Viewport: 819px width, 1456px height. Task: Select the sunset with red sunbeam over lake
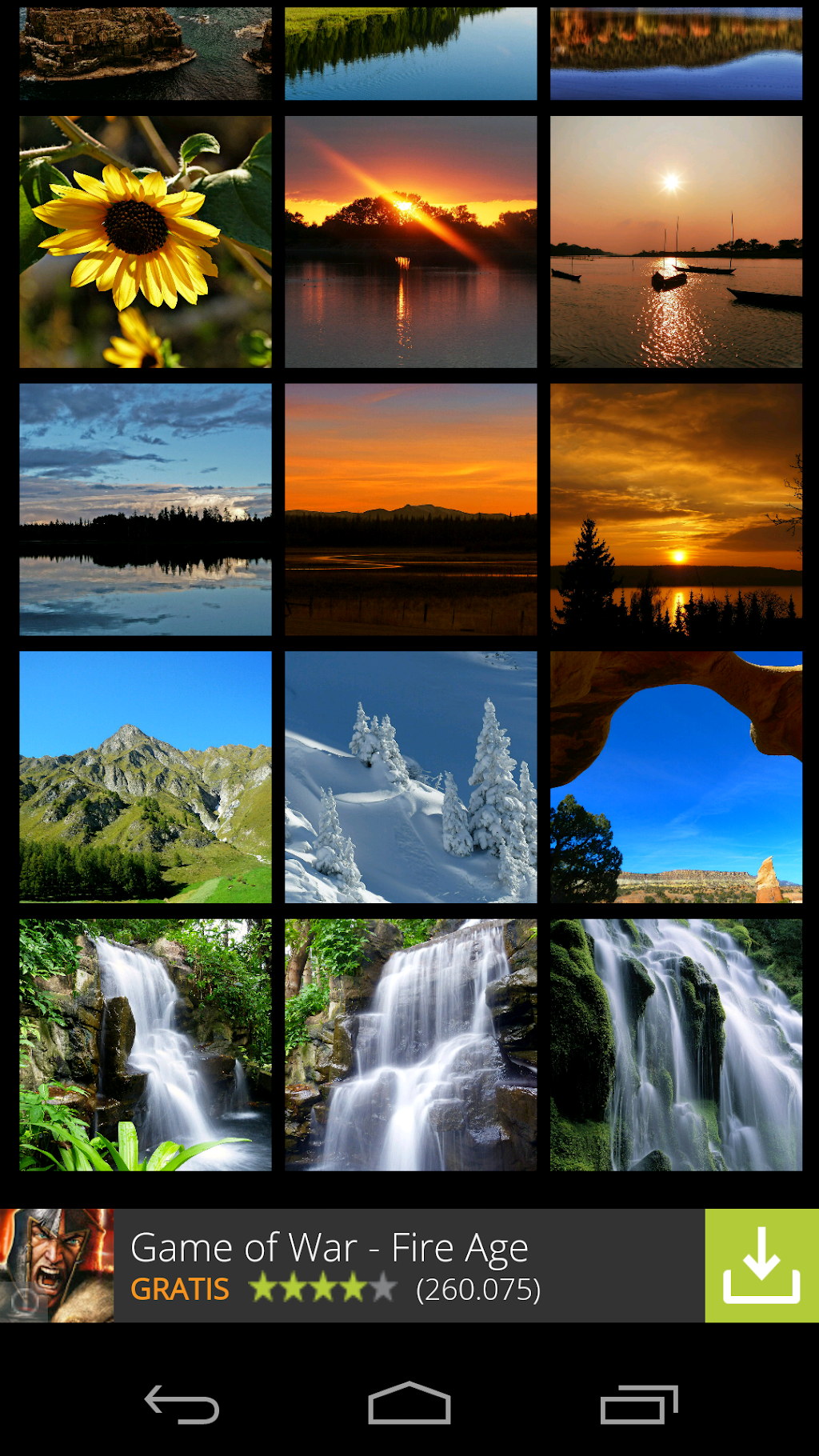pos(410,242)
